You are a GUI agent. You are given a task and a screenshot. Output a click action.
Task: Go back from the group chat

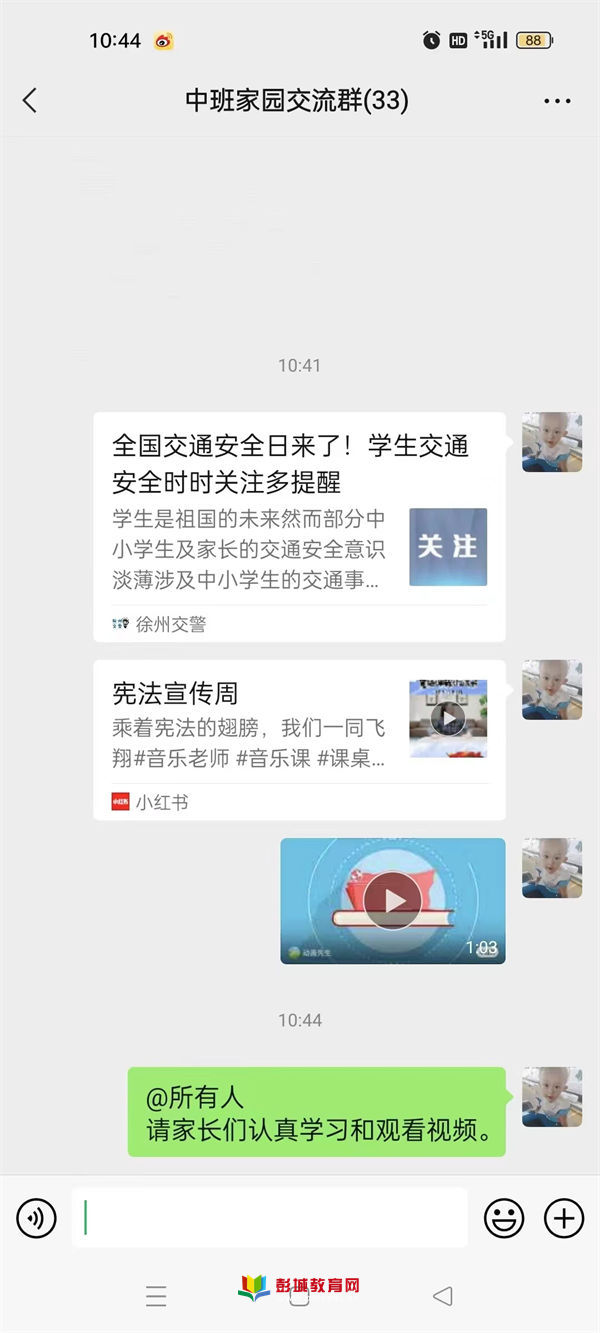tap(30, 100)
